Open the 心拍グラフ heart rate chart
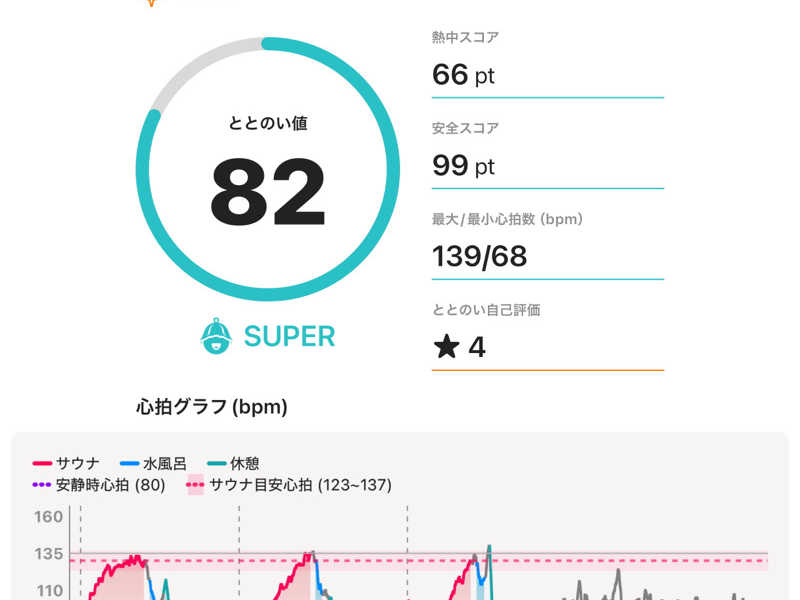800x600 pixels. [x=400, y=516]
